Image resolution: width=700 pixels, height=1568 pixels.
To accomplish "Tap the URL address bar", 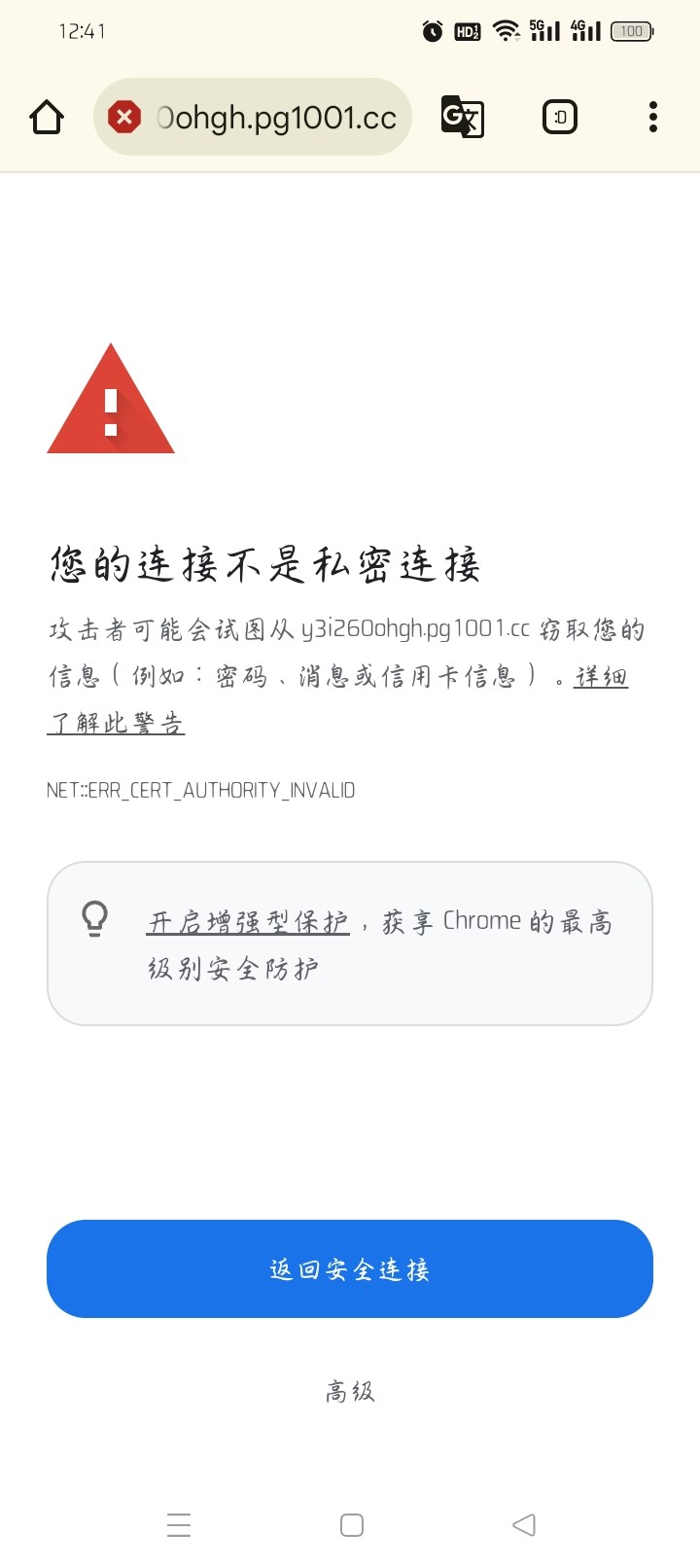I will coord(277,118).
